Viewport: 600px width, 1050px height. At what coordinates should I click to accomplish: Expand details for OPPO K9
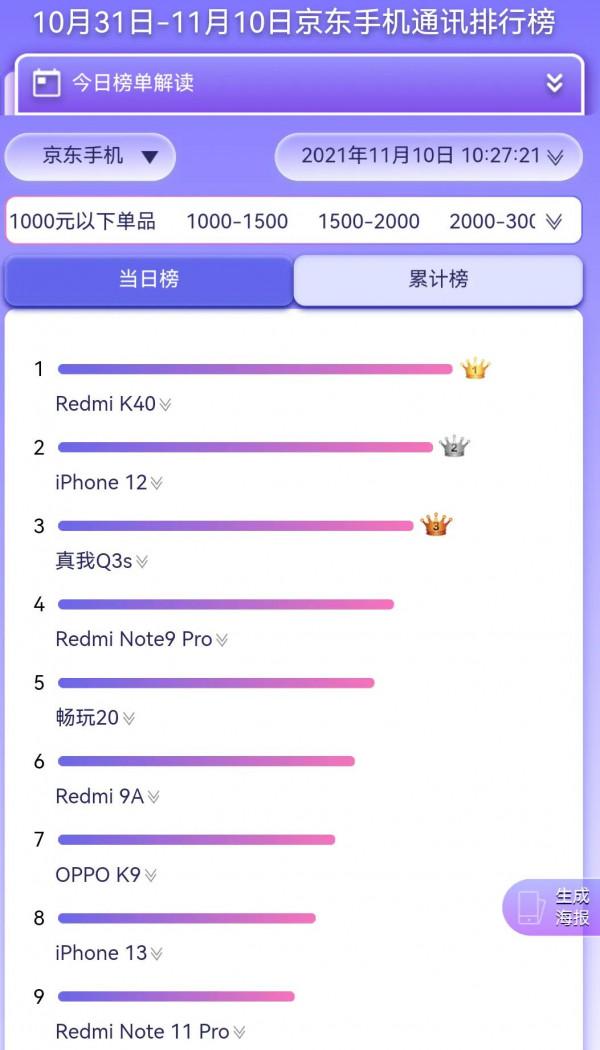(150, 875)
